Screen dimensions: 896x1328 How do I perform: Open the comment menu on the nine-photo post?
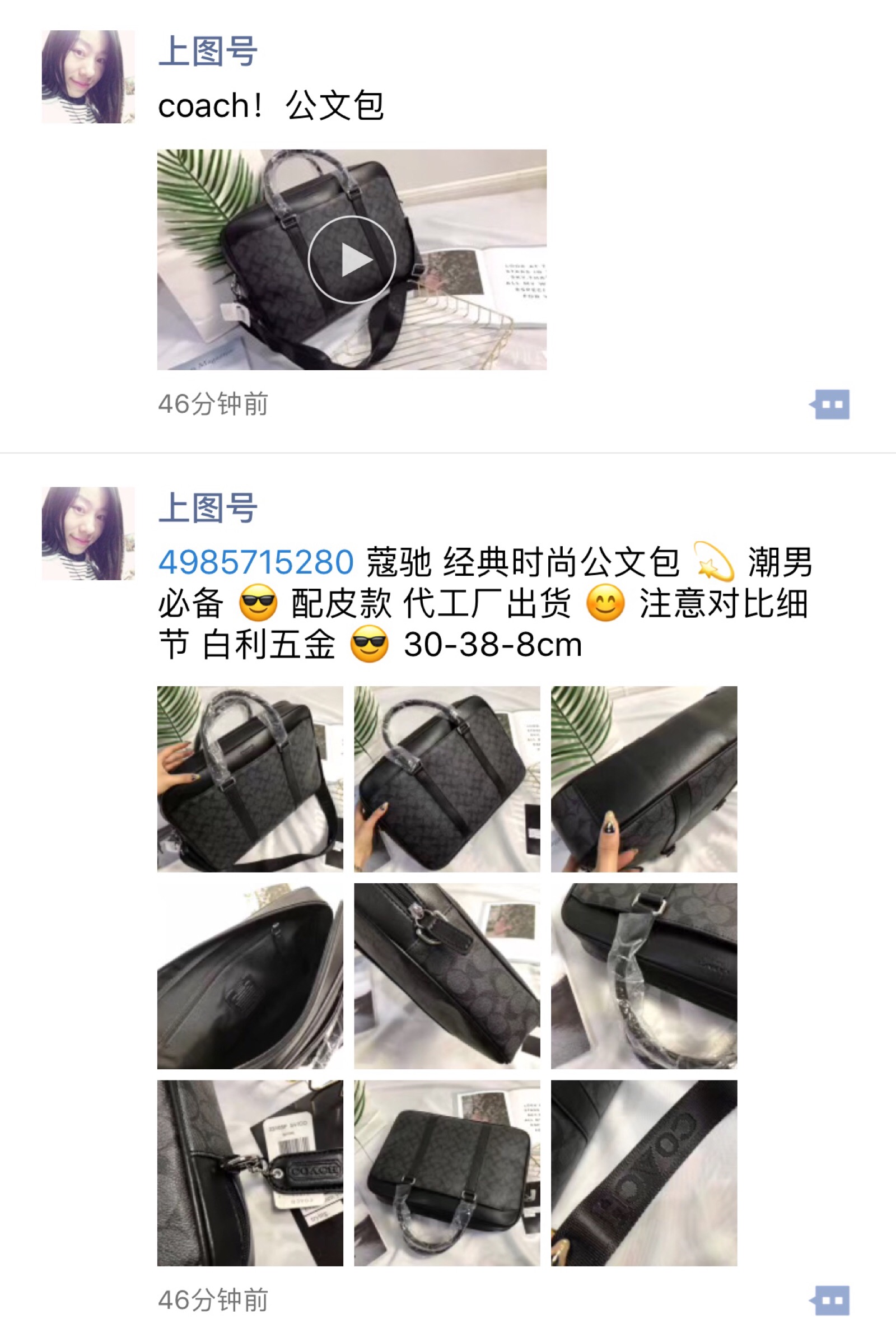click(831, 1301)
